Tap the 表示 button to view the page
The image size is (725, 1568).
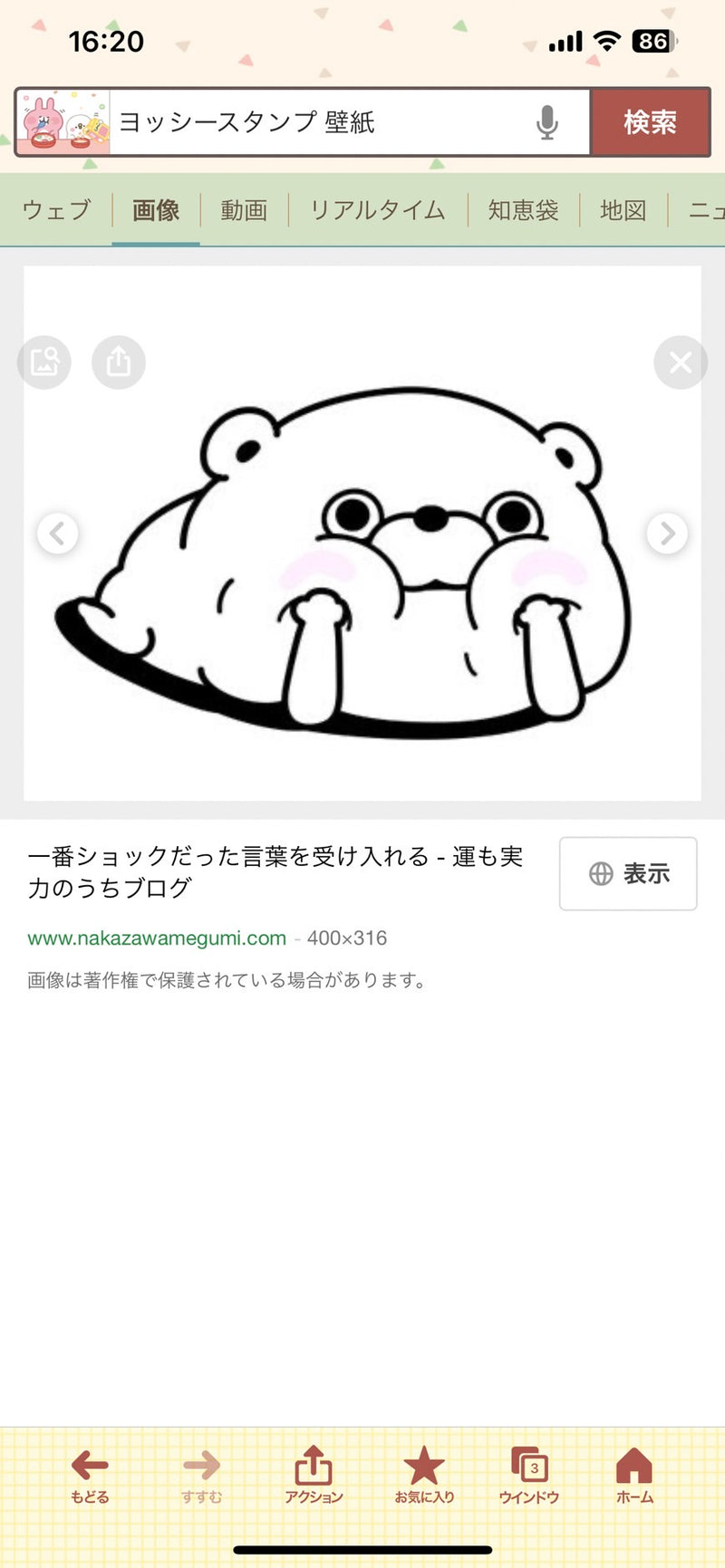628,873
